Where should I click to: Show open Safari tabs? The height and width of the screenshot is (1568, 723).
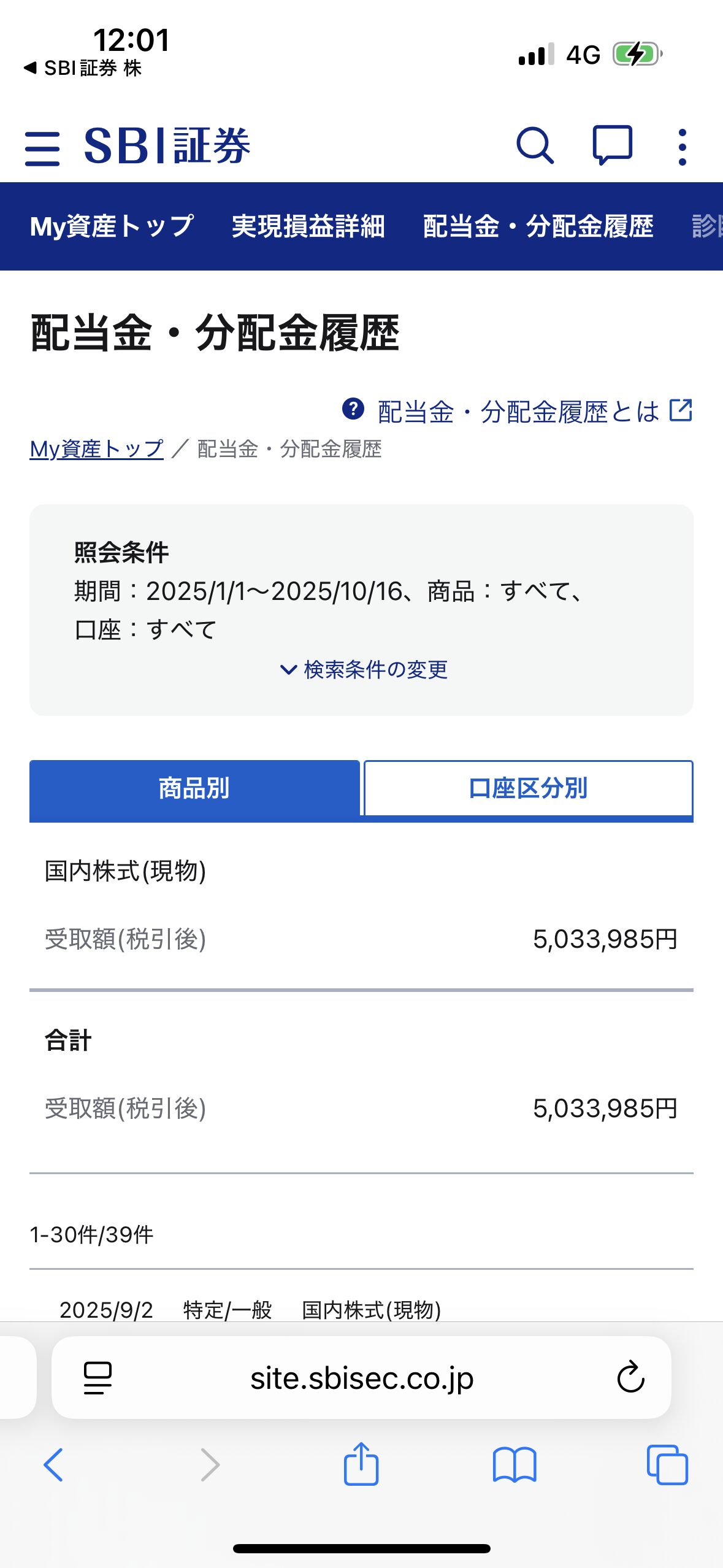click(667, 1465)
